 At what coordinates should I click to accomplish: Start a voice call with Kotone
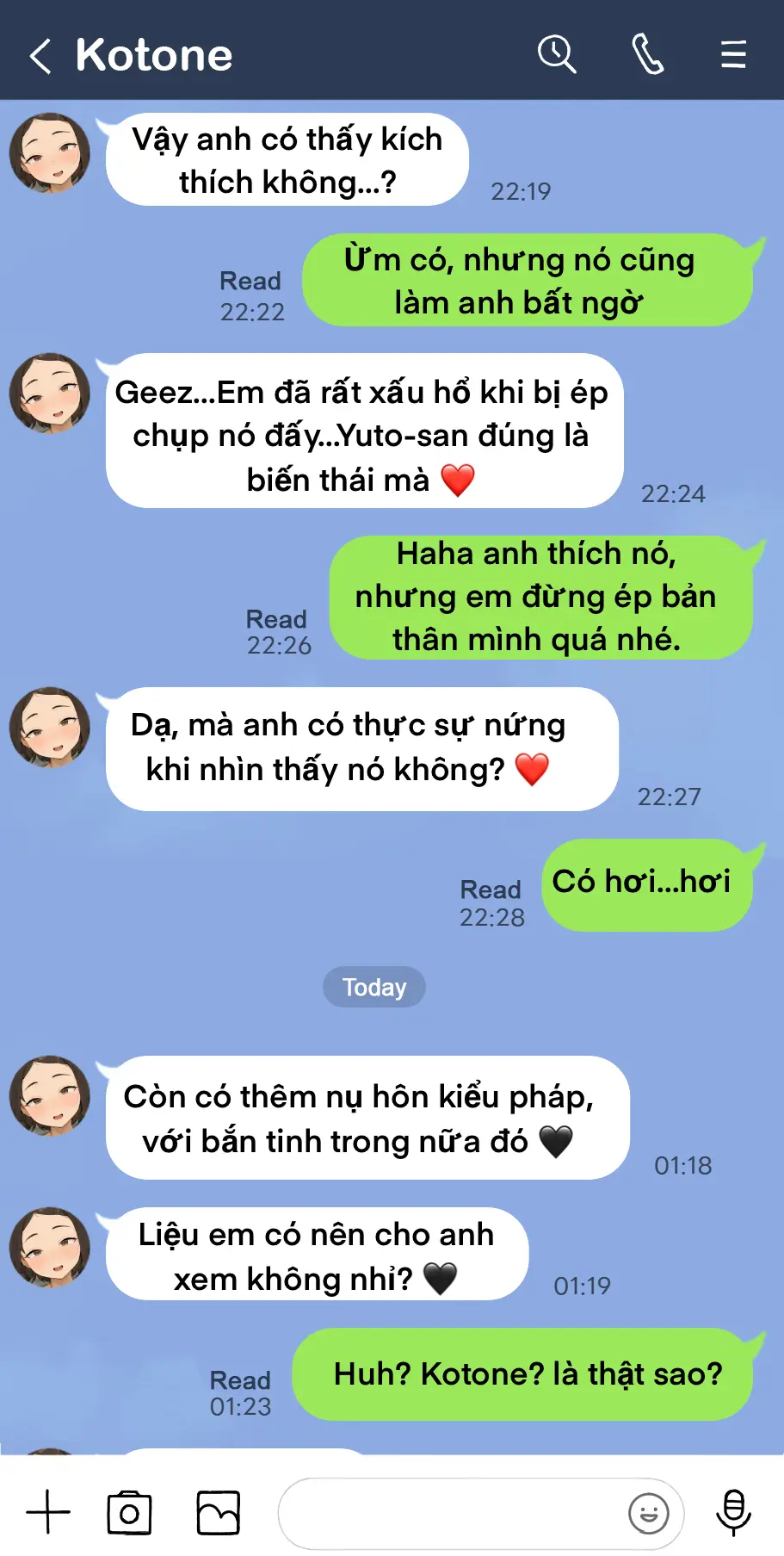pos(647,54)
